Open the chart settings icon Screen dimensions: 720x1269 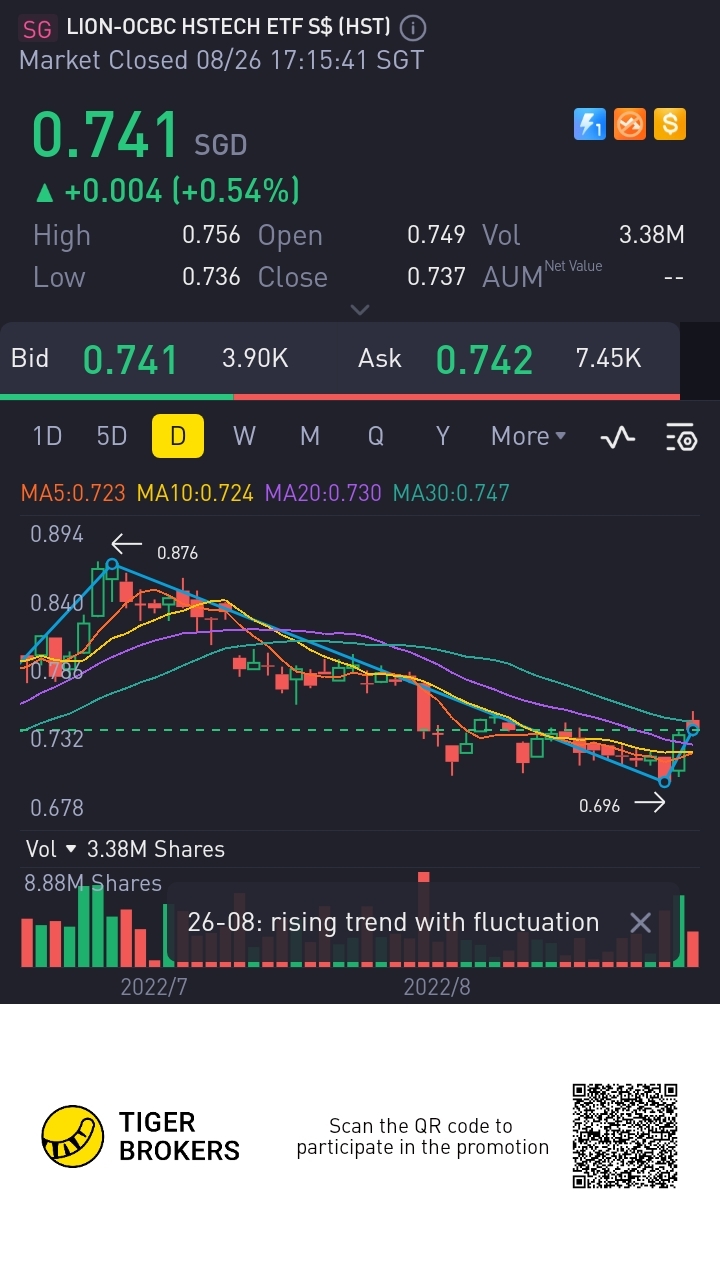point(681,437)
